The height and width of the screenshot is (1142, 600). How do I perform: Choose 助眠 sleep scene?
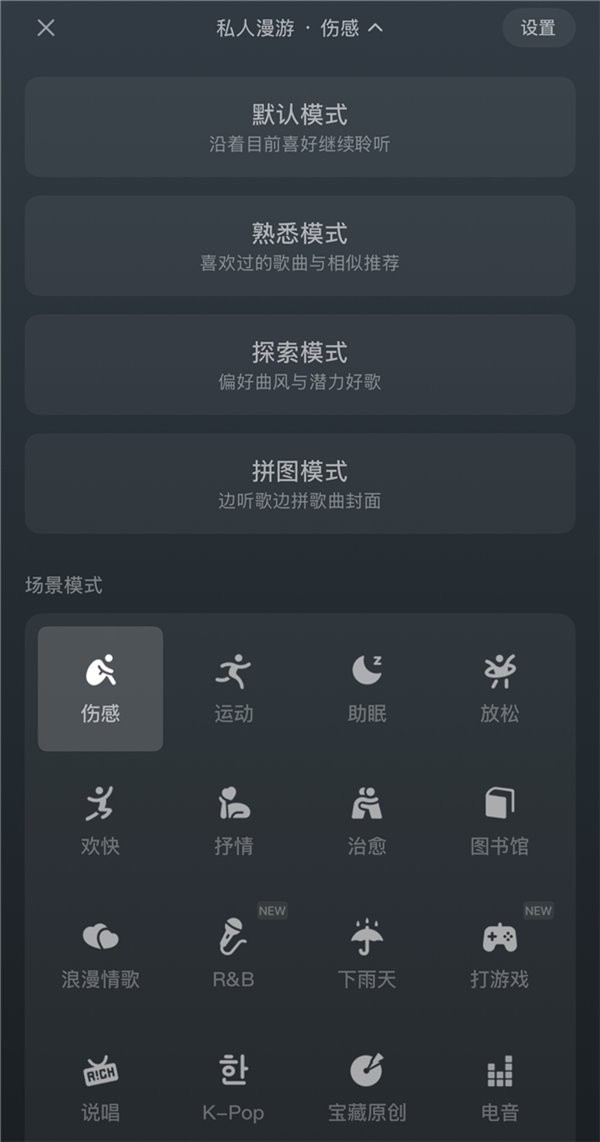[367, 689]
